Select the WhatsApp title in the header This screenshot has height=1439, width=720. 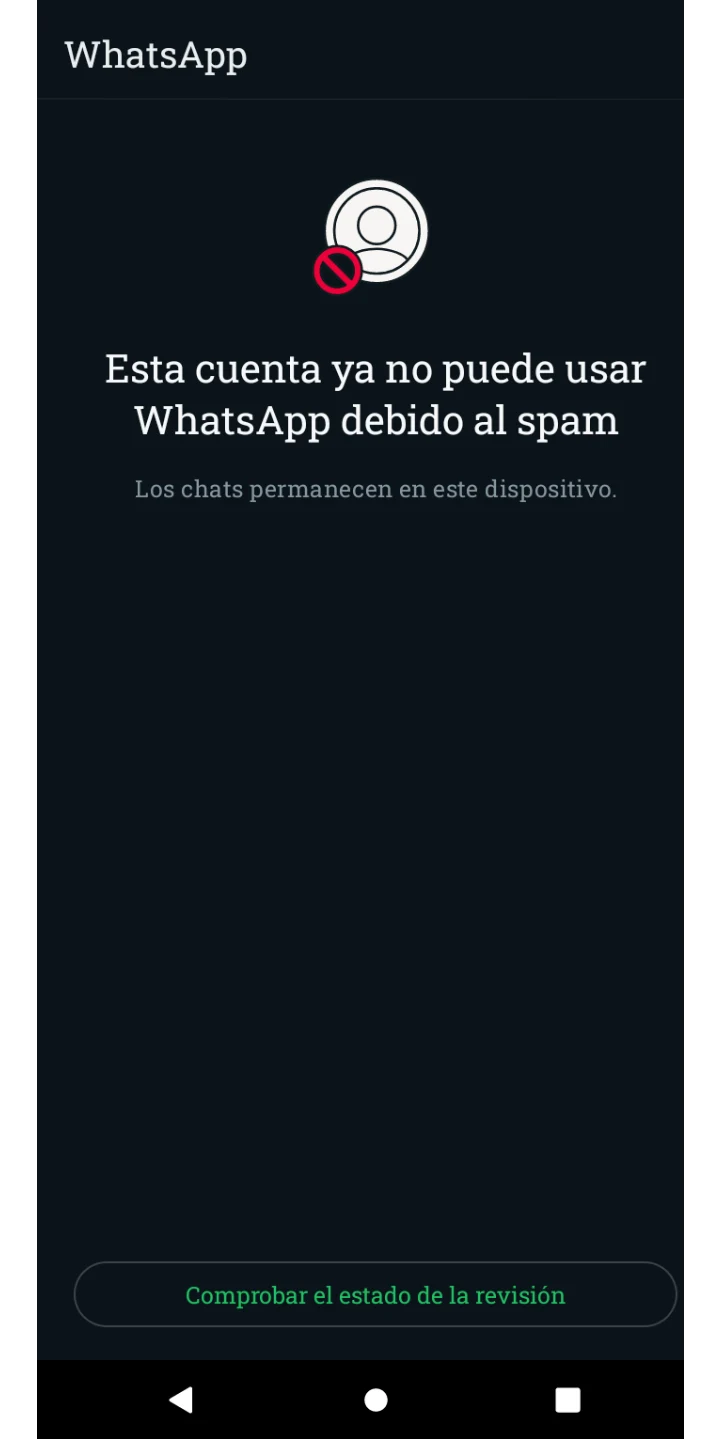155,55
